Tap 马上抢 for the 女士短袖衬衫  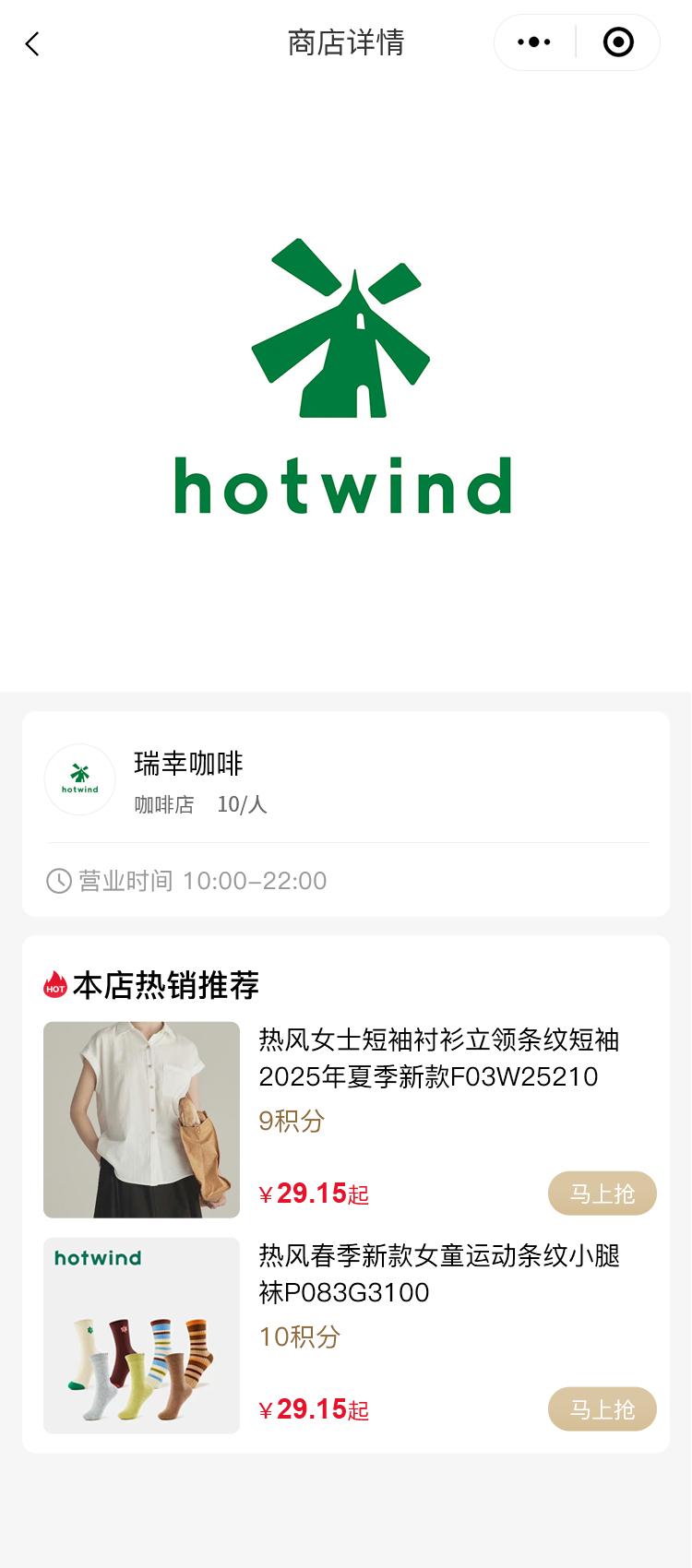pos(602,1194)
